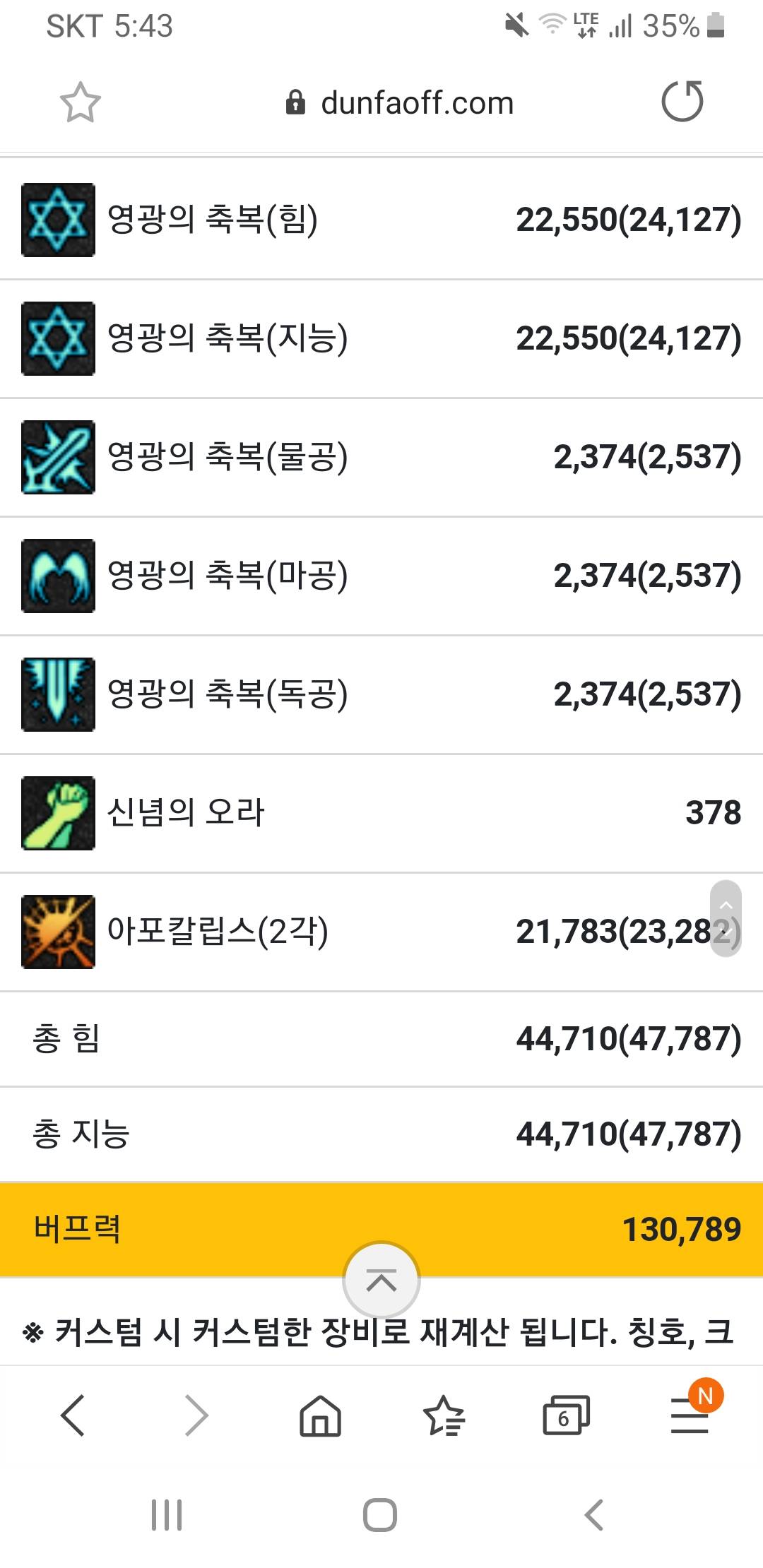The height and width of the screenshot is (1568, 763).
Task: Open the browser menu
Action: (x=690, y=1415)
